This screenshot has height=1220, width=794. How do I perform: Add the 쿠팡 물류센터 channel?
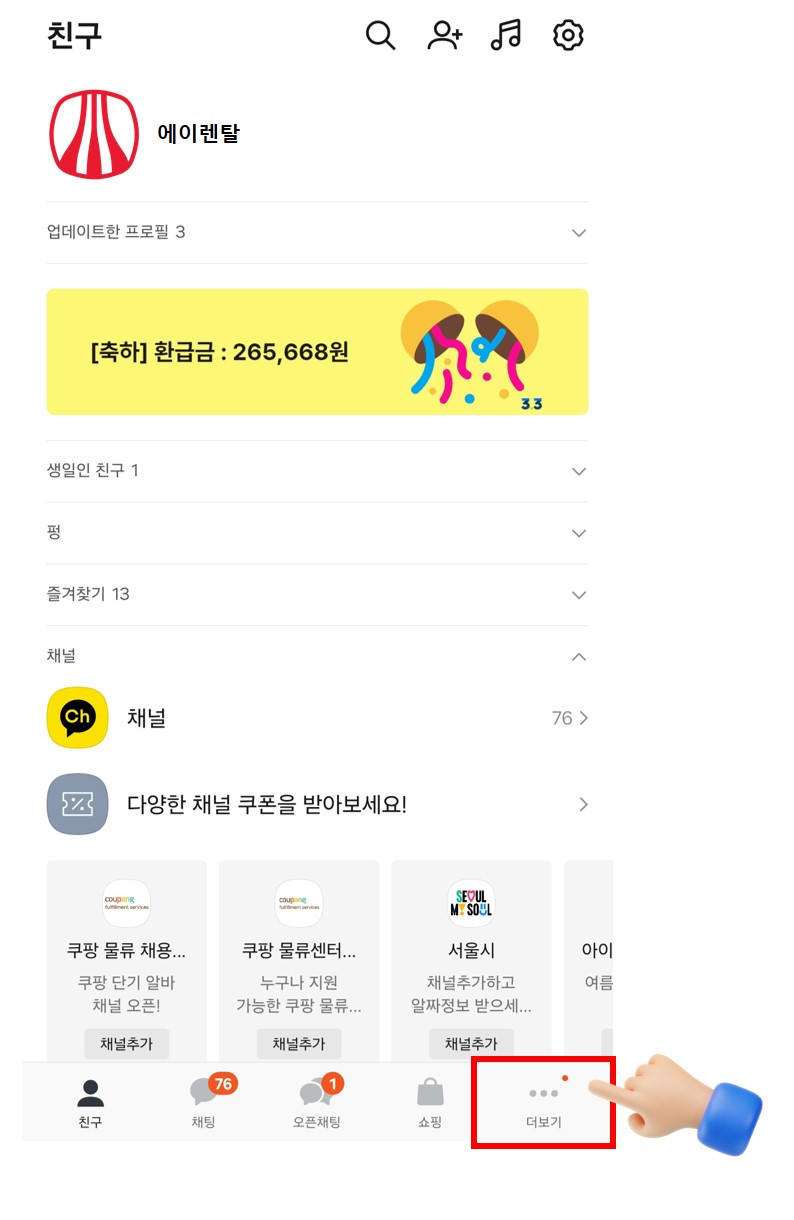[299, 1043]
